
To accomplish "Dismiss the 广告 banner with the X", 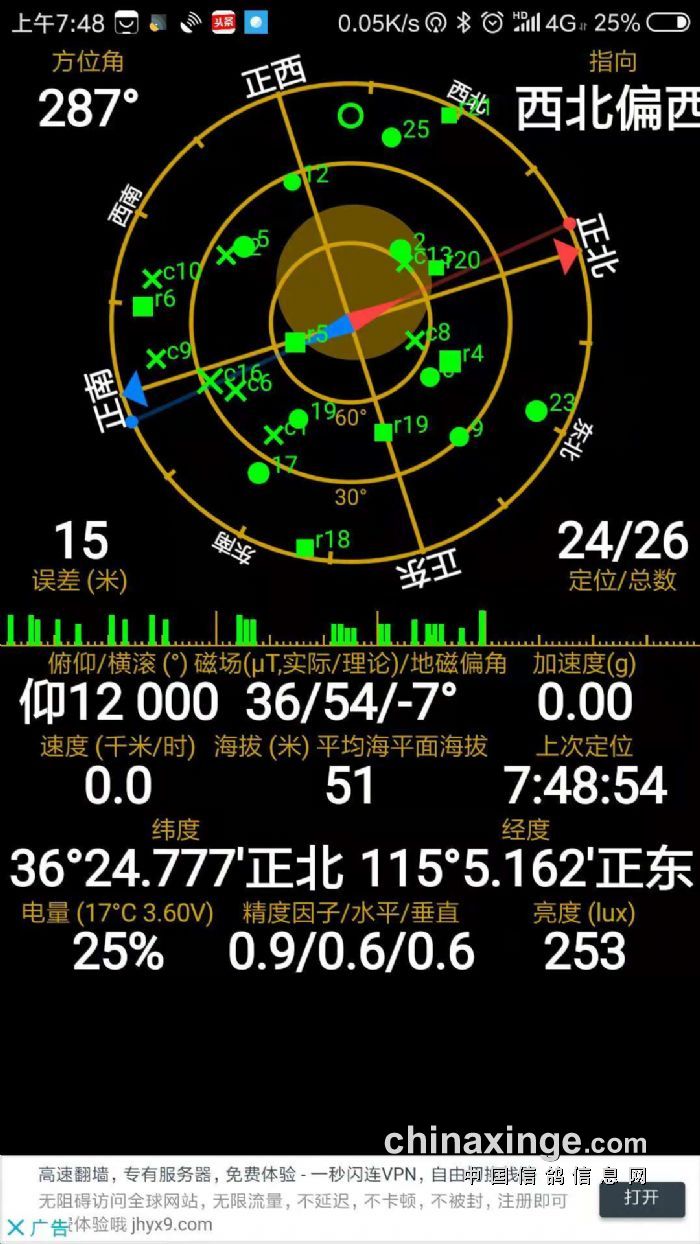I will [16, 1227].
